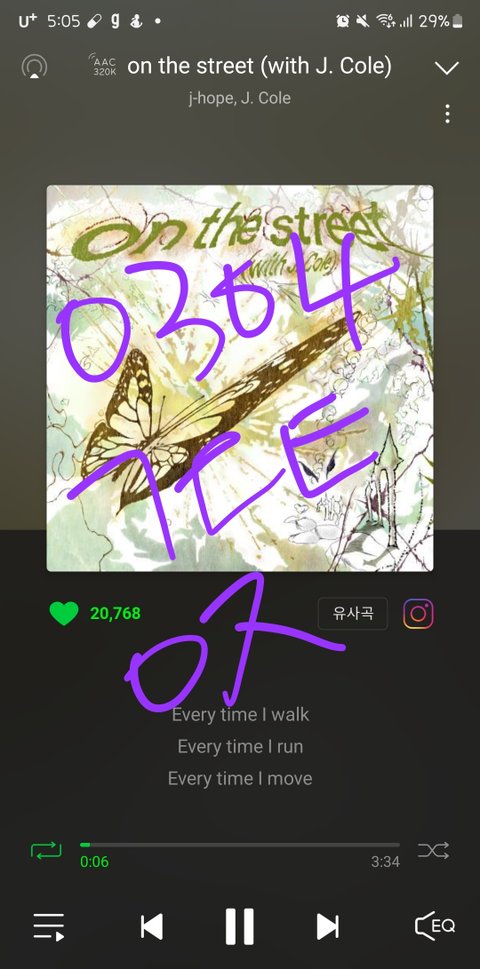Toggle shuffle playback

(x=433, y=850)
